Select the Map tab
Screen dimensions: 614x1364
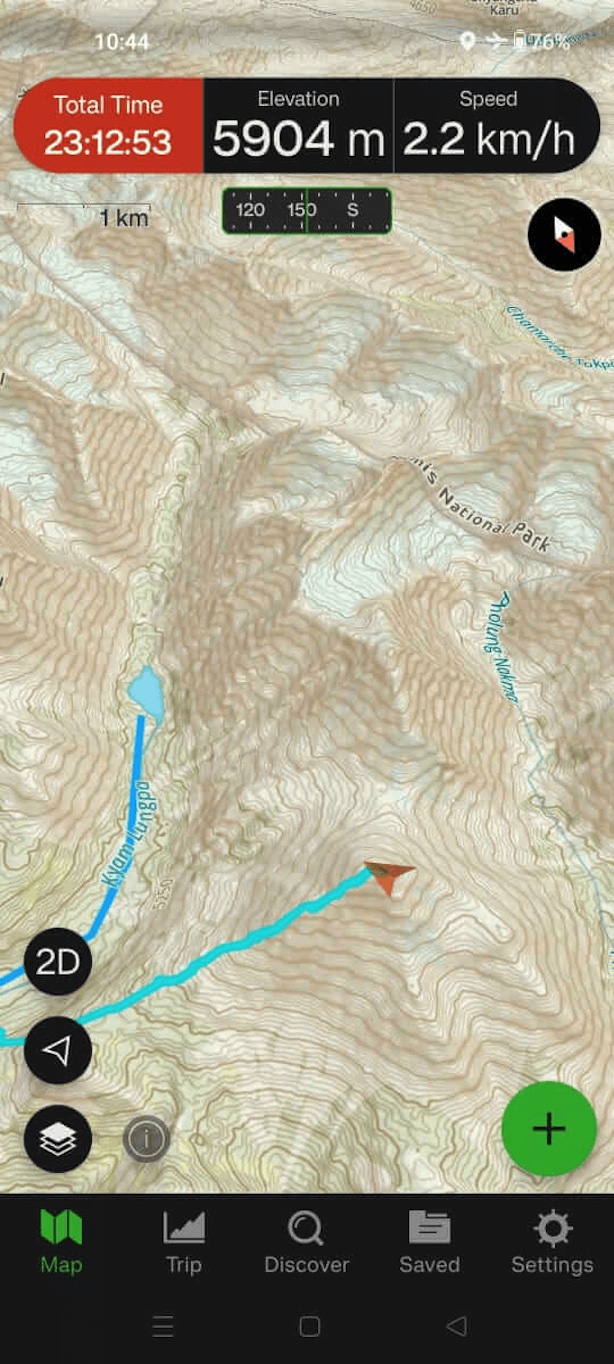point(61,1242)
